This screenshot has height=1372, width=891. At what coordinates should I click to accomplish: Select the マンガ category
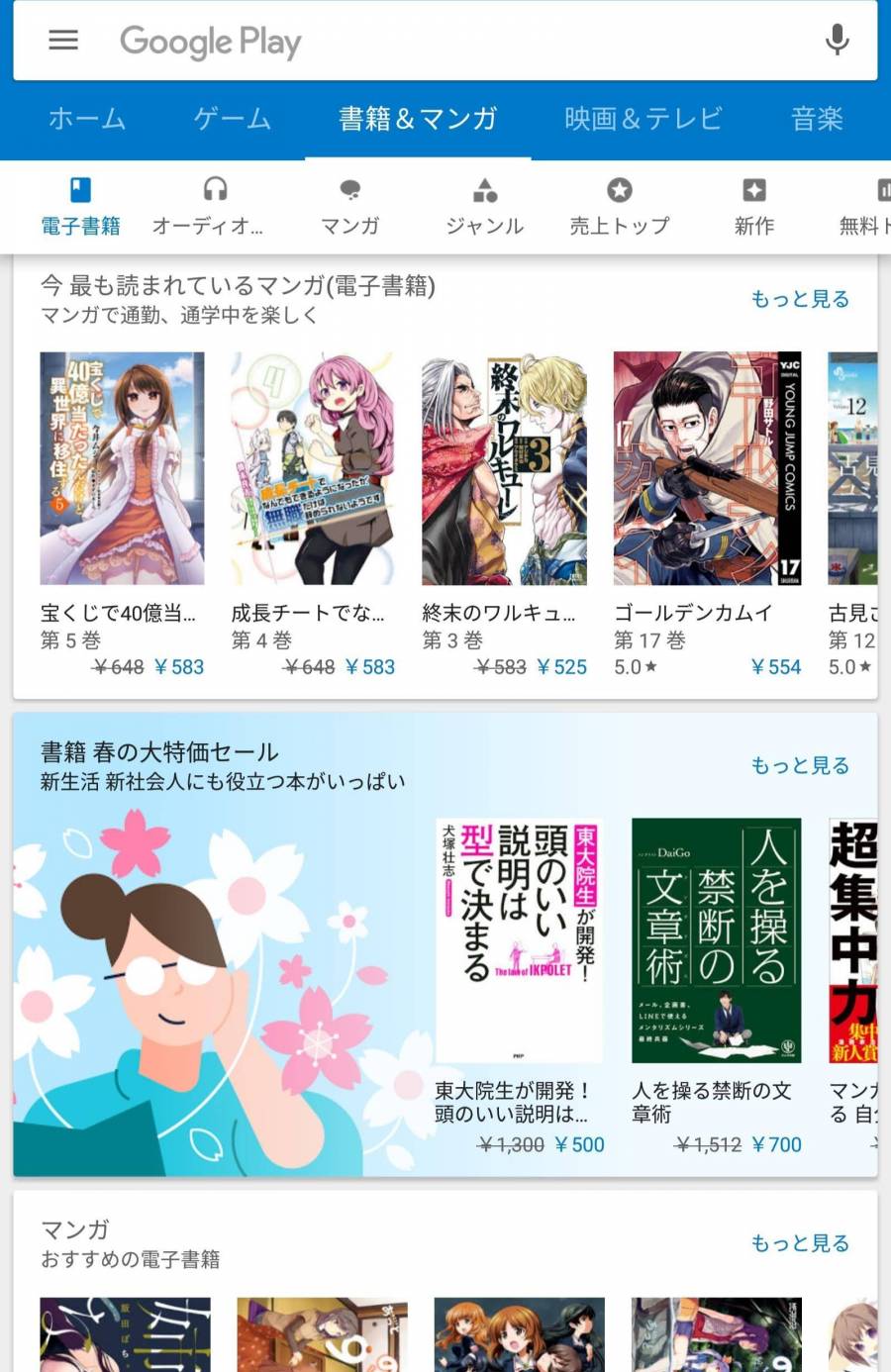coord(349,206)
